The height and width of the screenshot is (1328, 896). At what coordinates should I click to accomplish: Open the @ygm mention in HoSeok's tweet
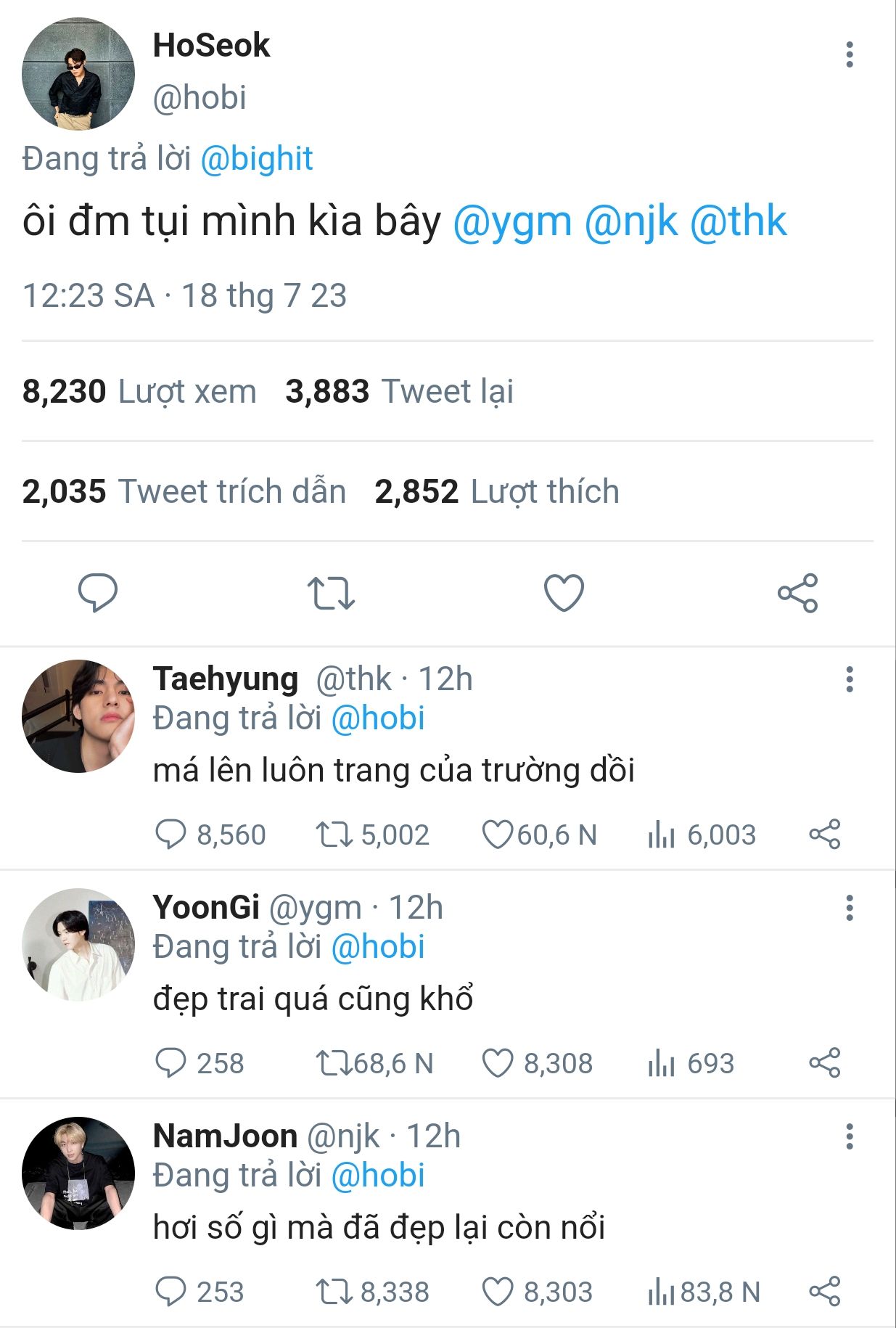(x=512, y=221)
